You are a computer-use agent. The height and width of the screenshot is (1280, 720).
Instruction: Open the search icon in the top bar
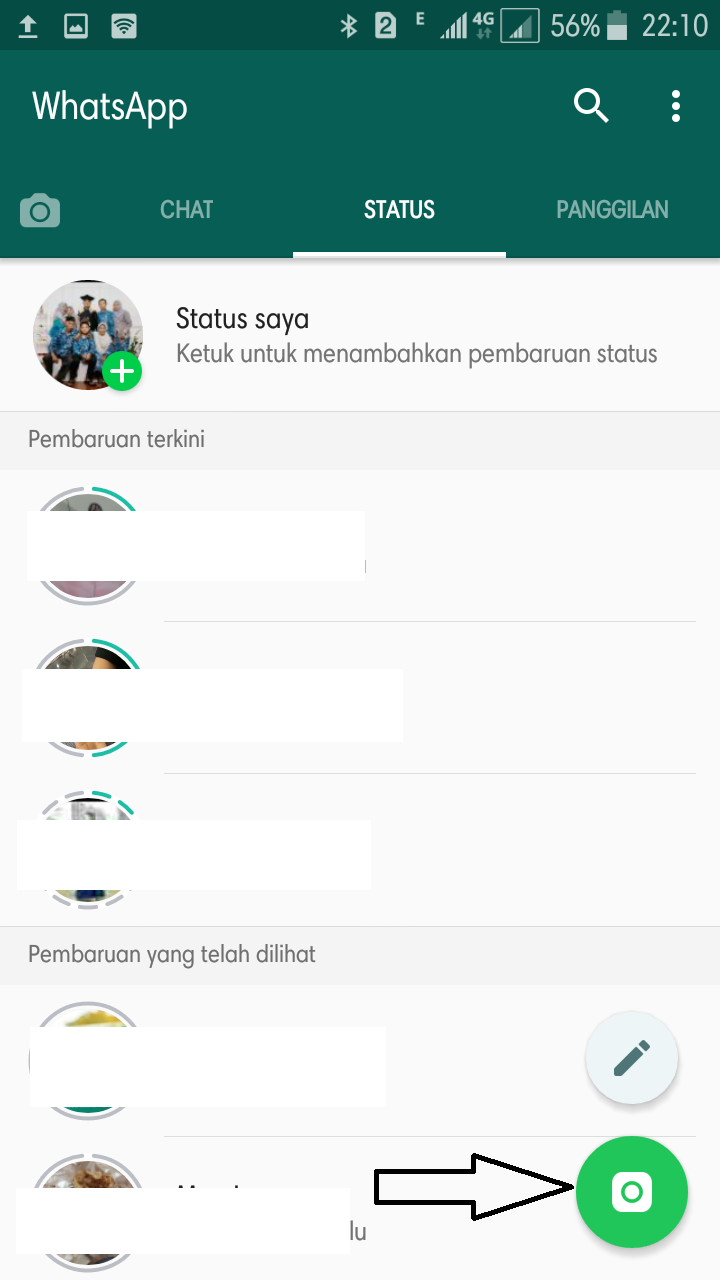590,105
